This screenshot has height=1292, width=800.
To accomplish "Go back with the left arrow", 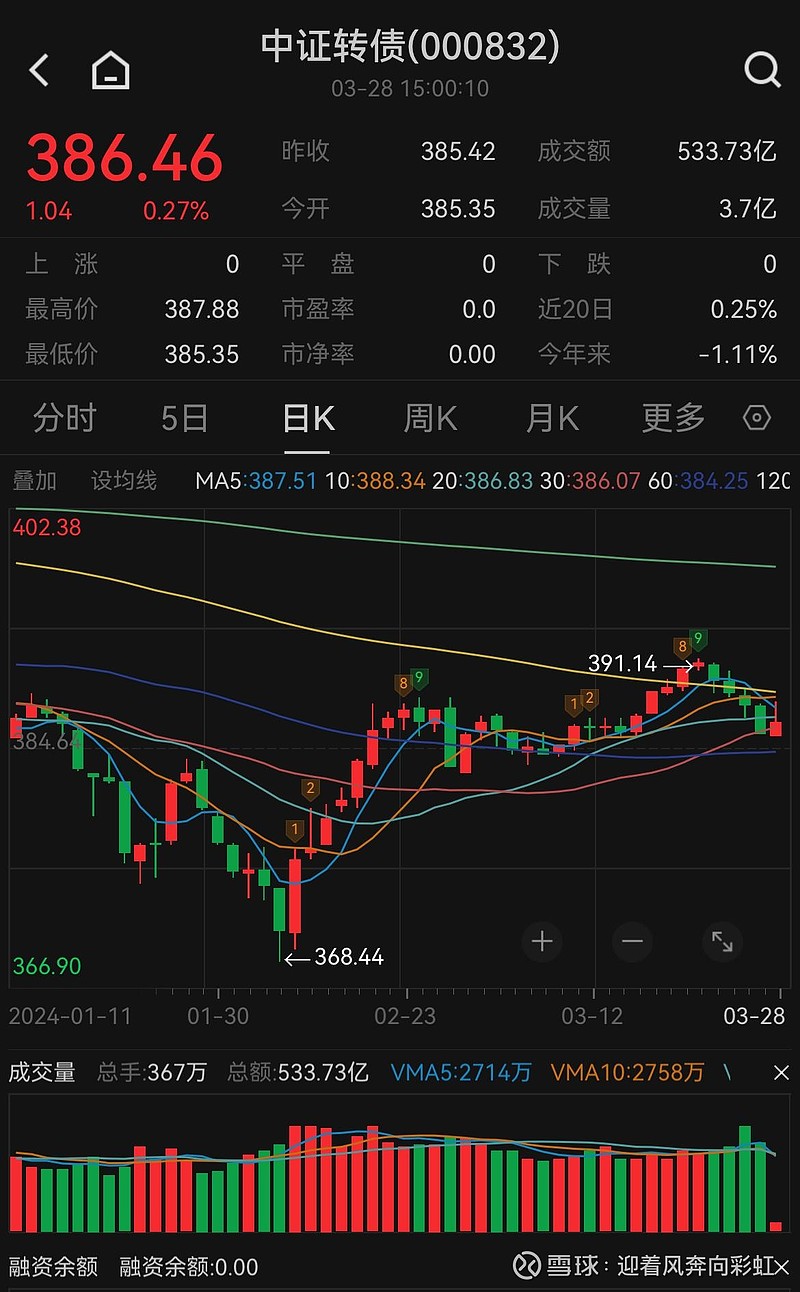I will 38,70.
